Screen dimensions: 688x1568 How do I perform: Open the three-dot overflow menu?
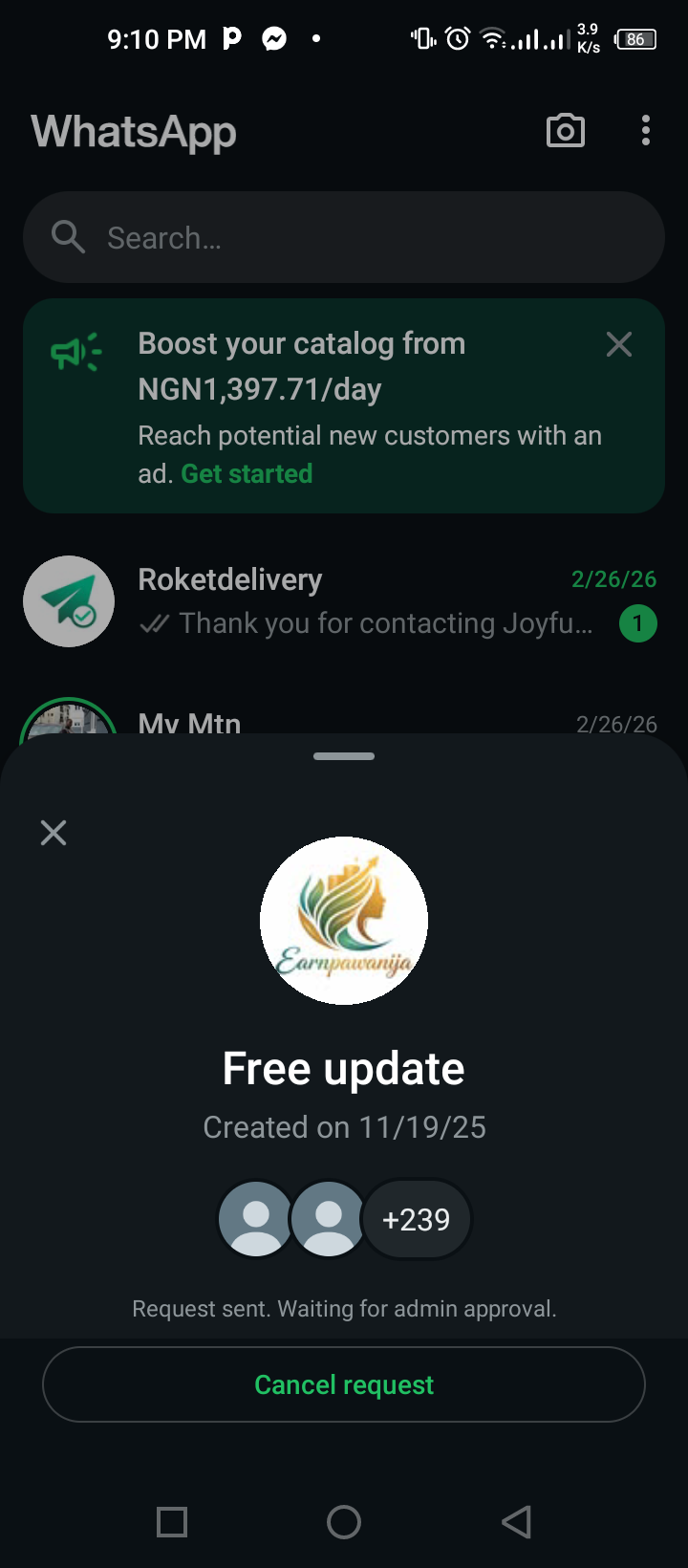(x=646, y=131)
